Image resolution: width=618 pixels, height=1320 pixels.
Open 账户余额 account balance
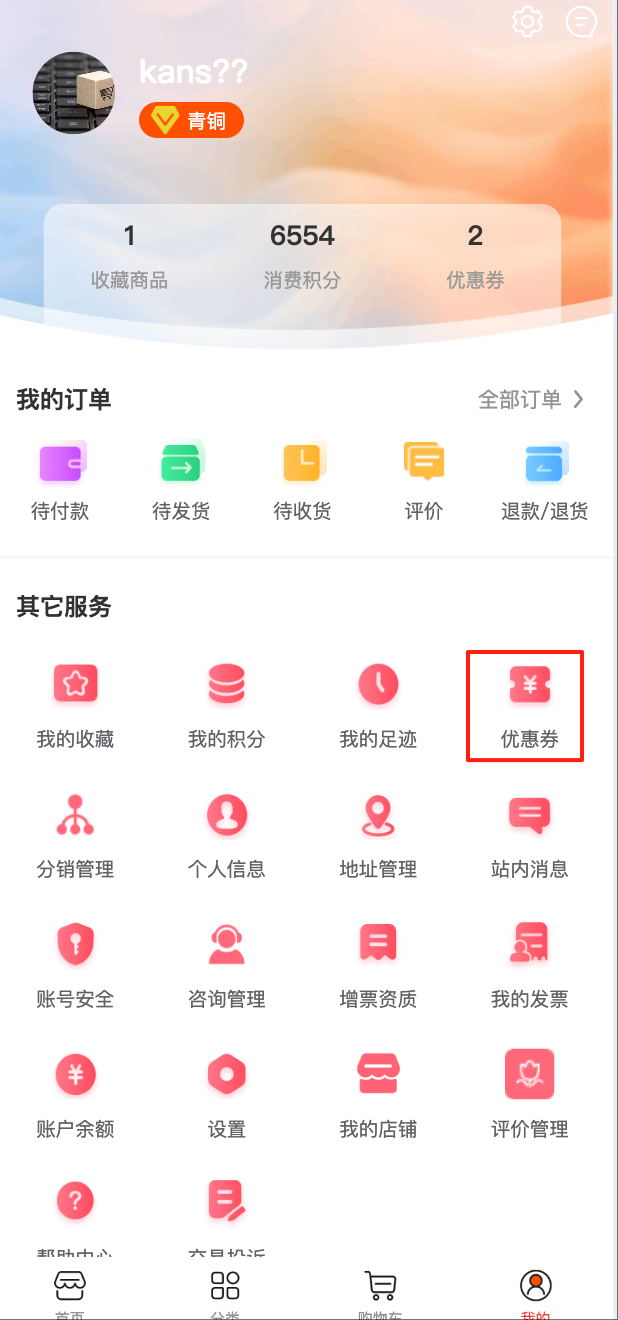(x=75, y=1096)
